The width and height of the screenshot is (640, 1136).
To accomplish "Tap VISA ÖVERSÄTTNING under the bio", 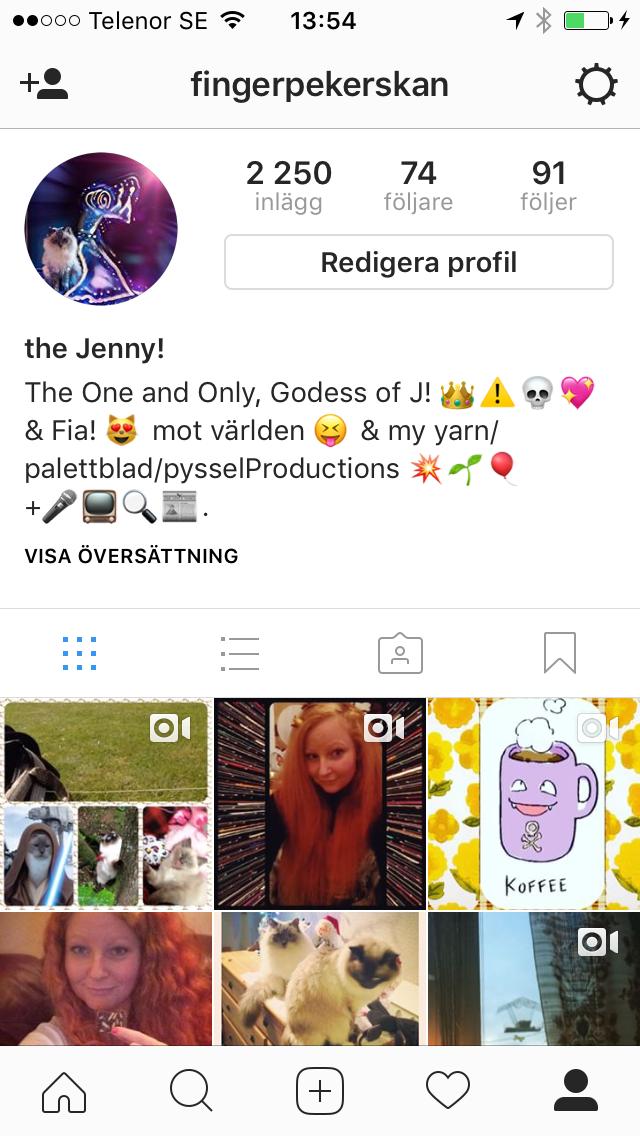I will click(131, 556).
